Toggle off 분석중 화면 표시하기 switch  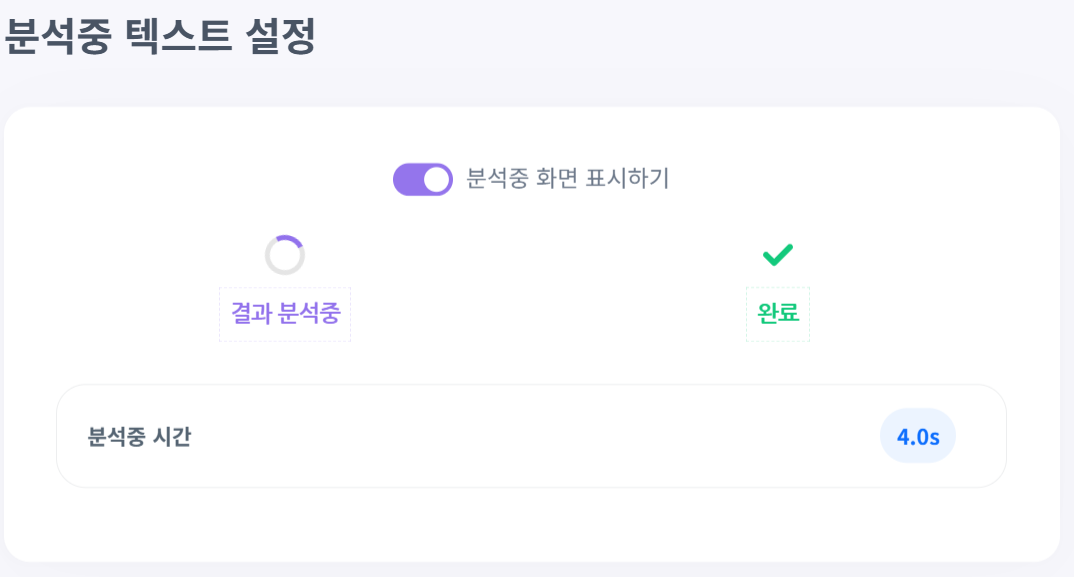pyautogui.click(x=423, y=180)
